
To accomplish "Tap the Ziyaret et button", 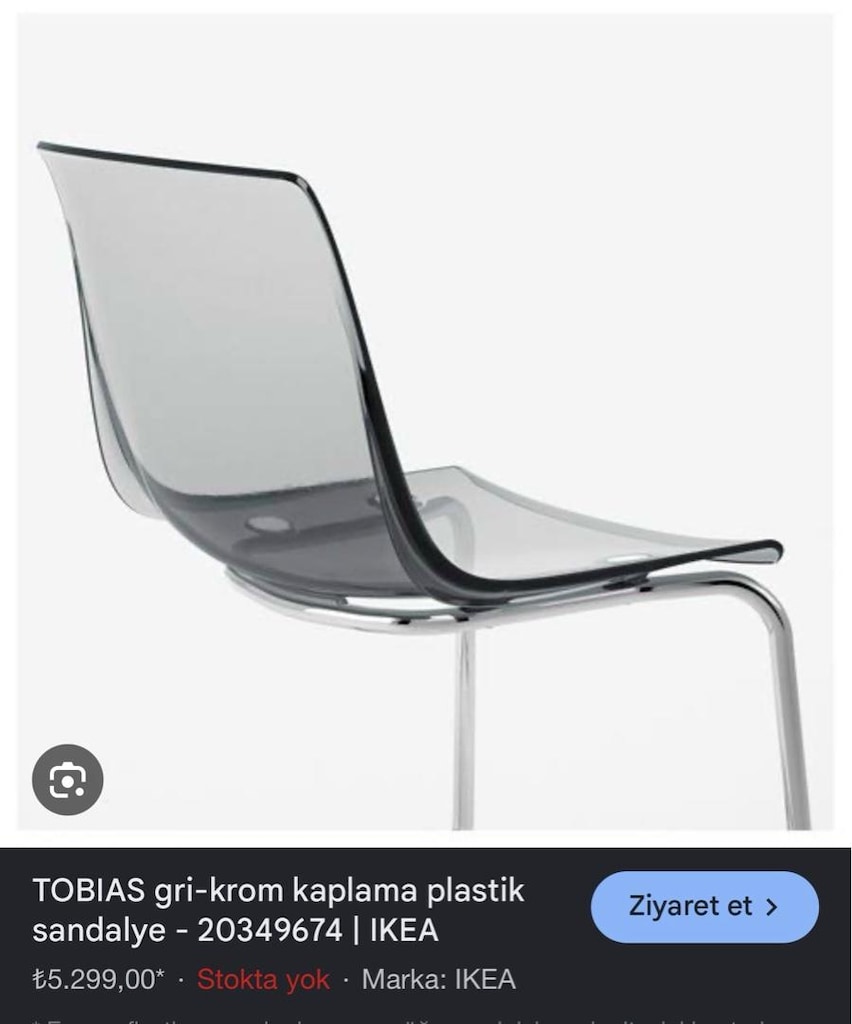I will point(704,906).
